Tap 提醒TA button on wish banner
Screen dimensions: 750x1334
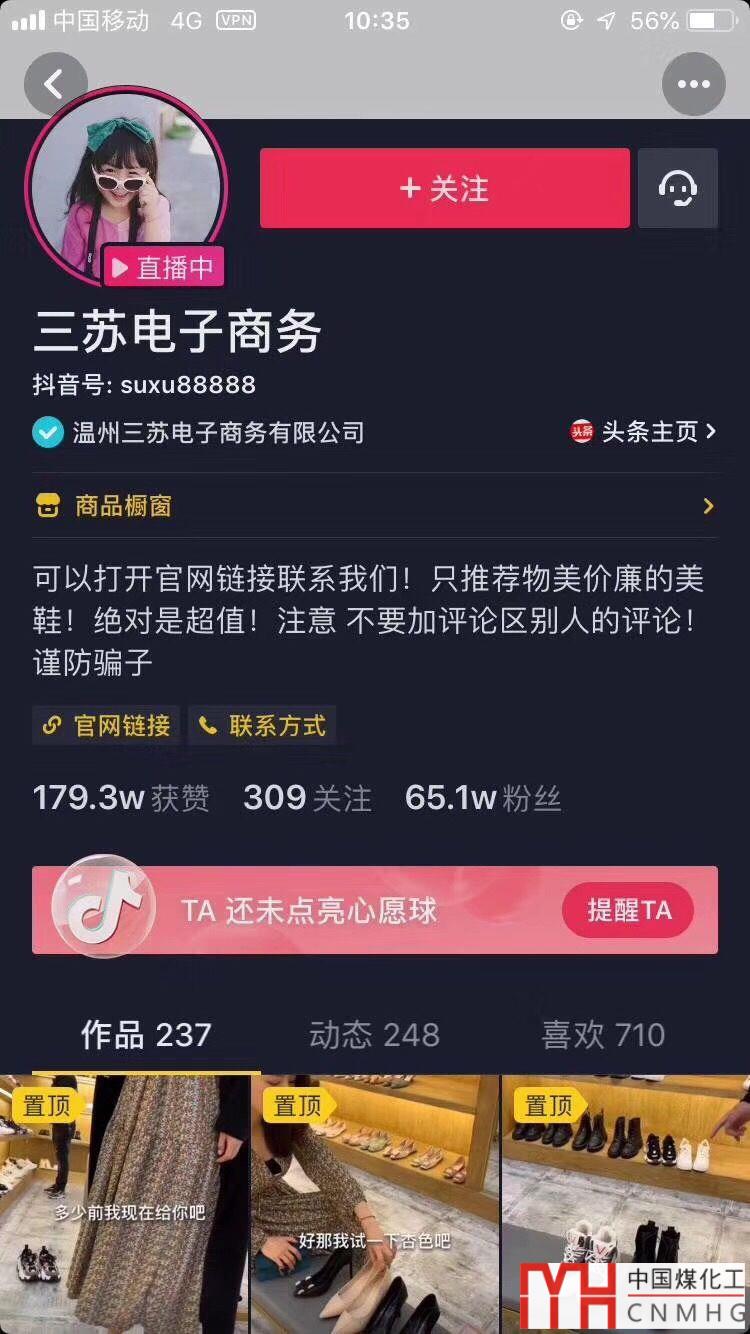click(628, 910)
